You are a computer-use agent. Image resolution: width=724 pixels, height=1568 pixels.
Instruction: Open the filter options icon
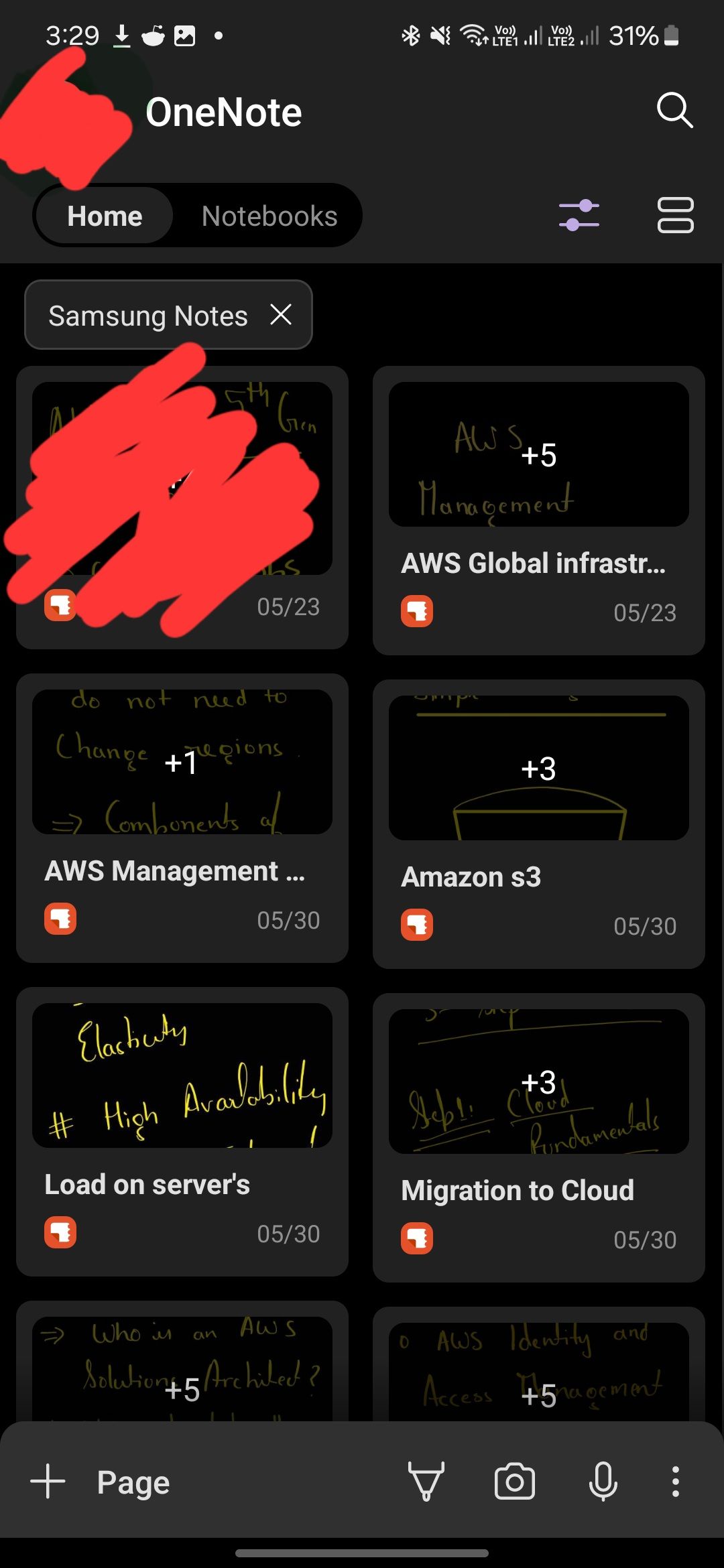[577, 215]
